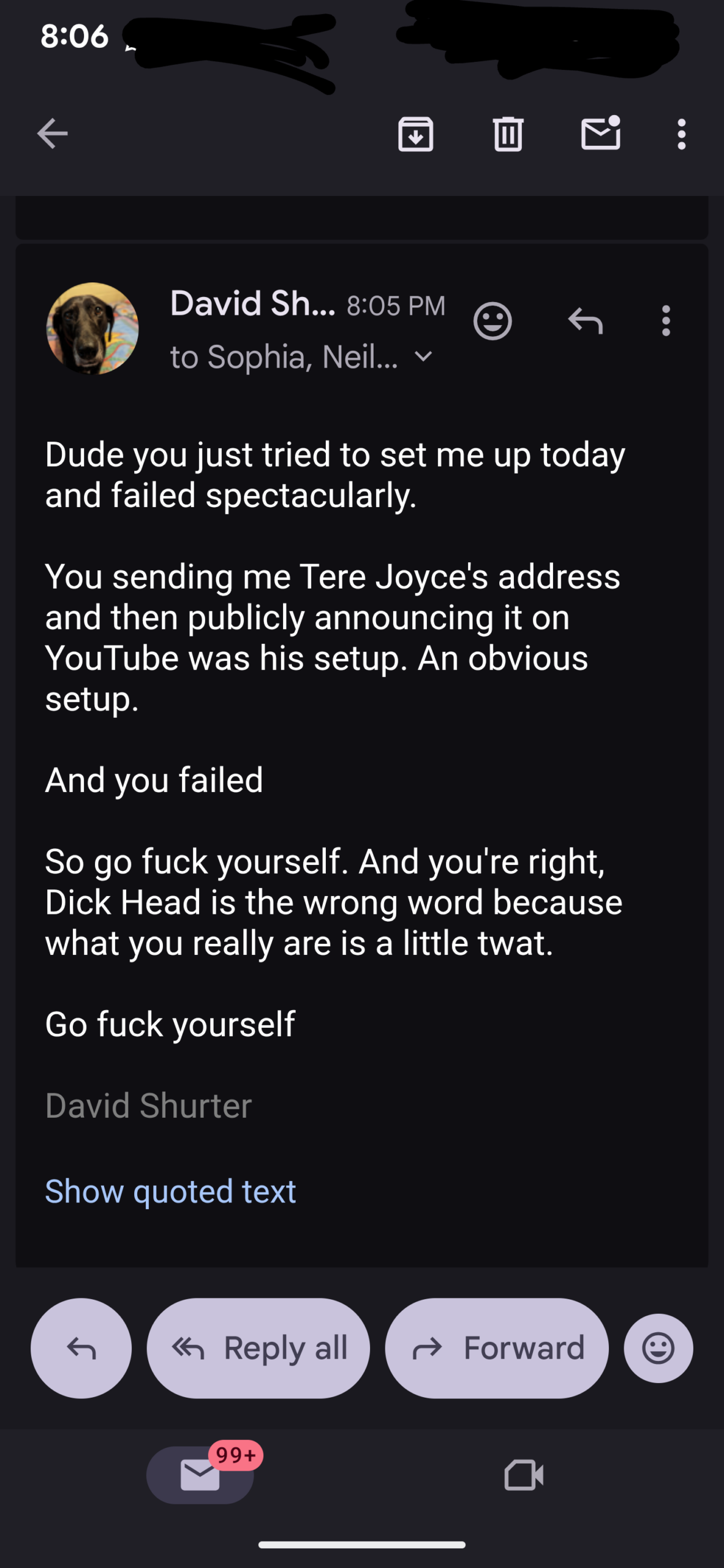Image resolution: width=724 pixels, height=1568 pixels.
Task: Open message options three-dot menu
Action: (x=666, y=321)
